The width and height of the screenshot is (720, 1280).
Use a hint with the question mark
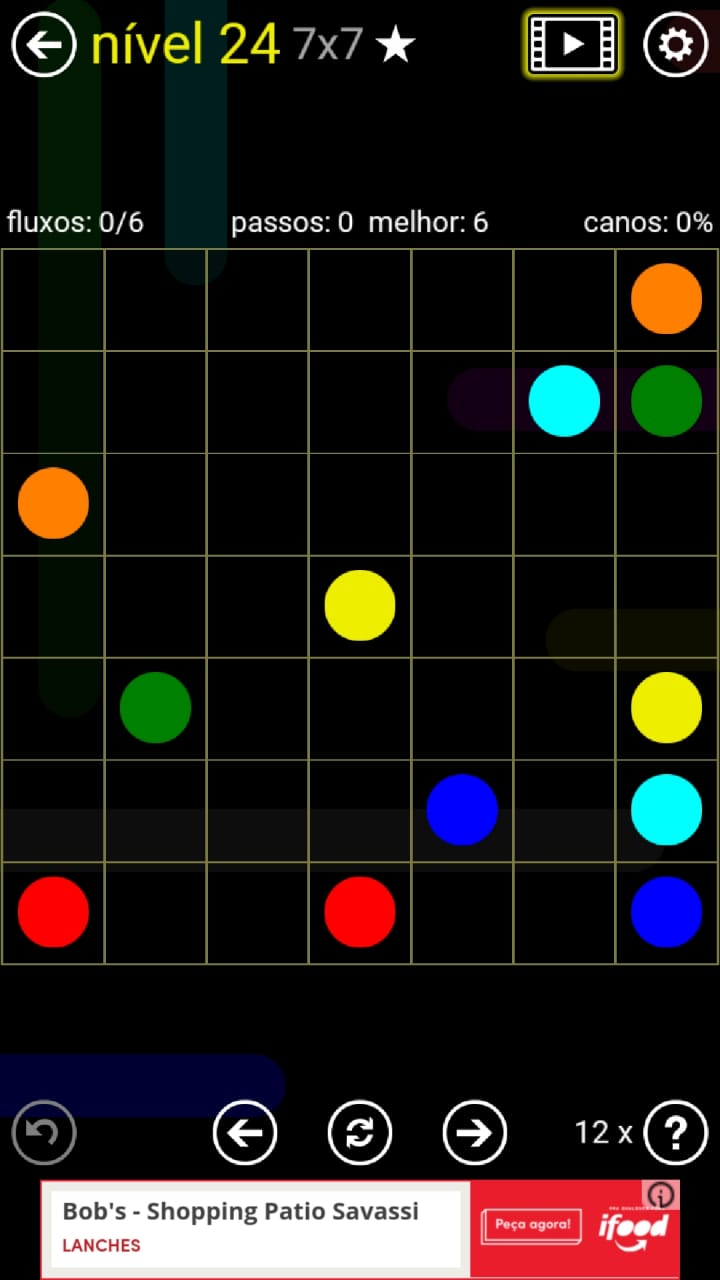[x=676, y=1132]
